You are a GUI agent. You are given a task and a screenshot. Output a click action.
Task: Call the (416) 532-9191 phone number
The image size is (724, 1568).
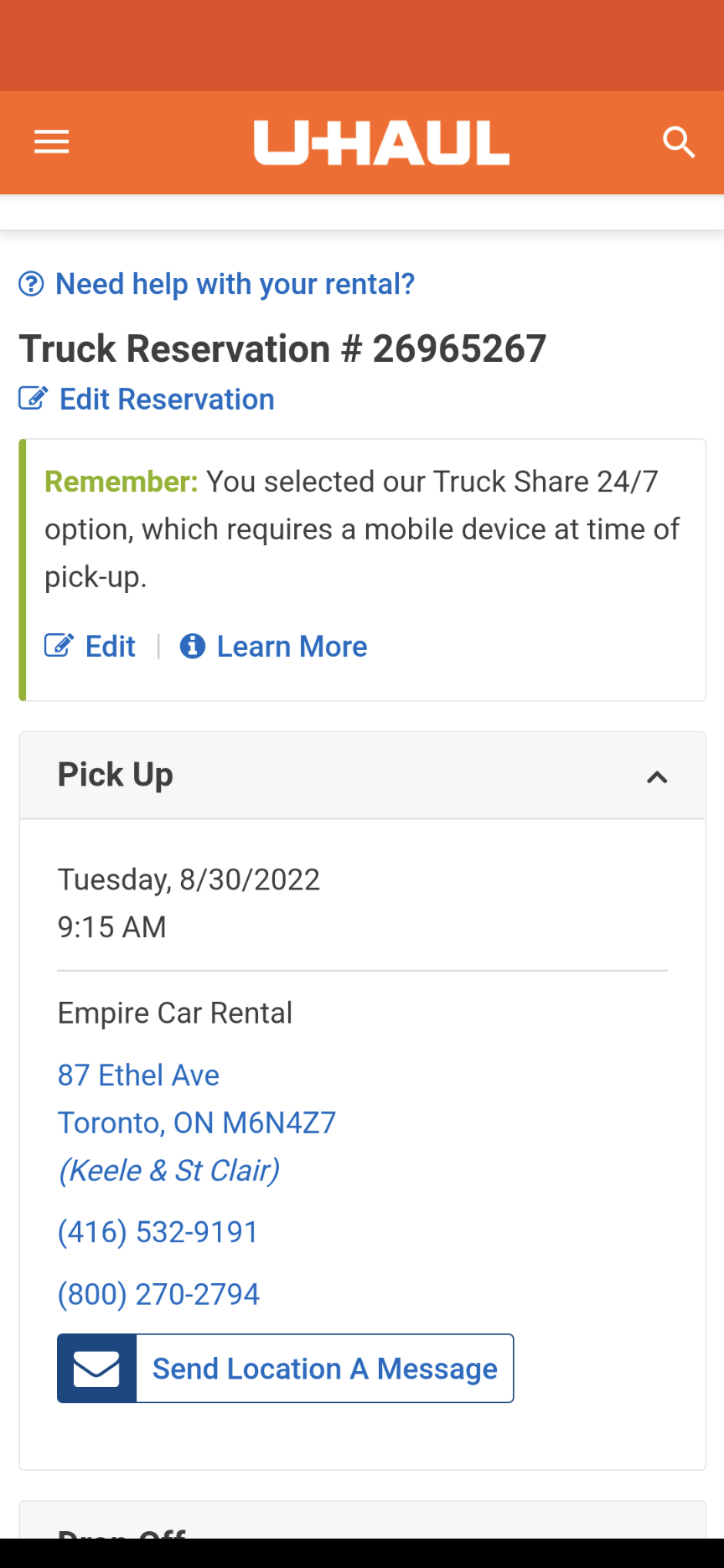click(158, 1231)
